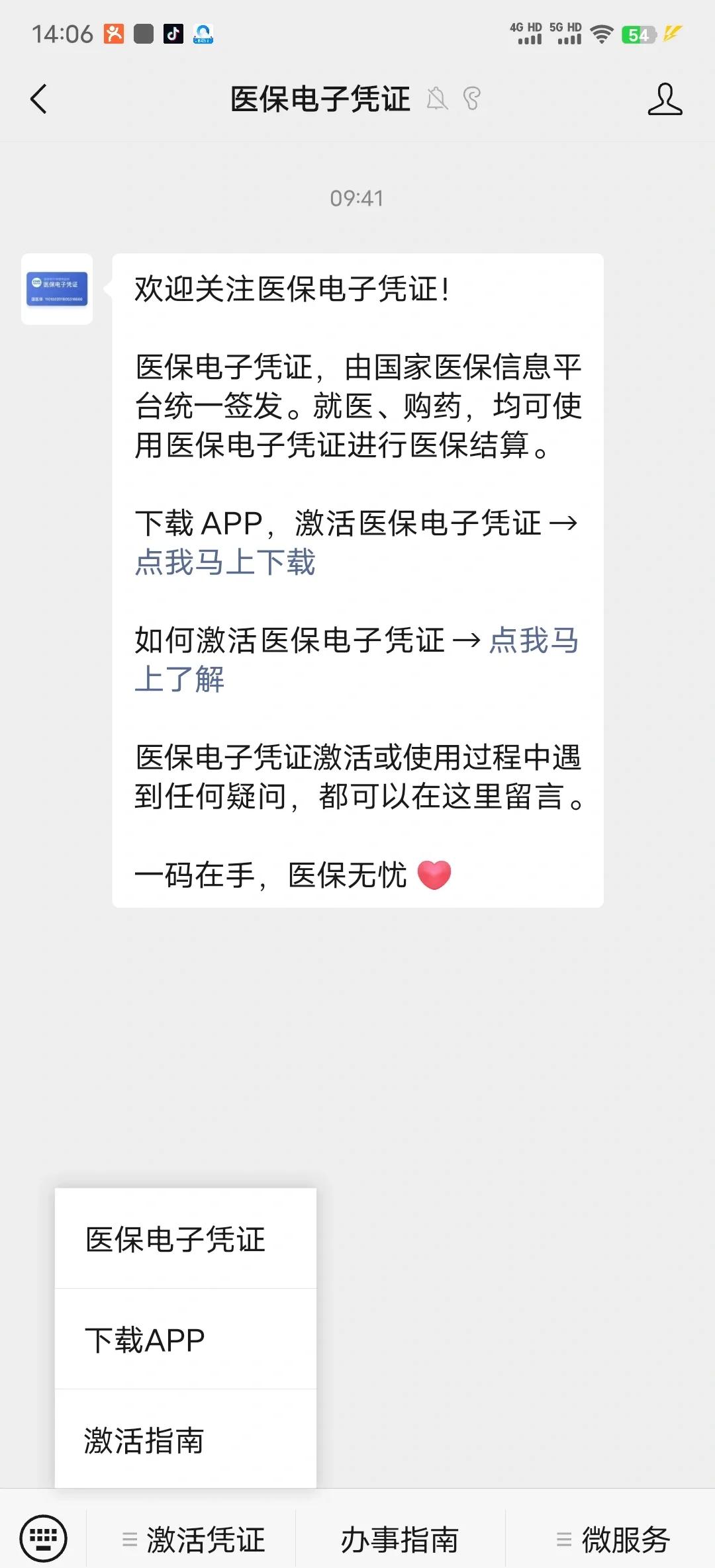
Task: Expand the 激活凭证 menu via its hamburger icon
Action: (x=130, y=1538)
